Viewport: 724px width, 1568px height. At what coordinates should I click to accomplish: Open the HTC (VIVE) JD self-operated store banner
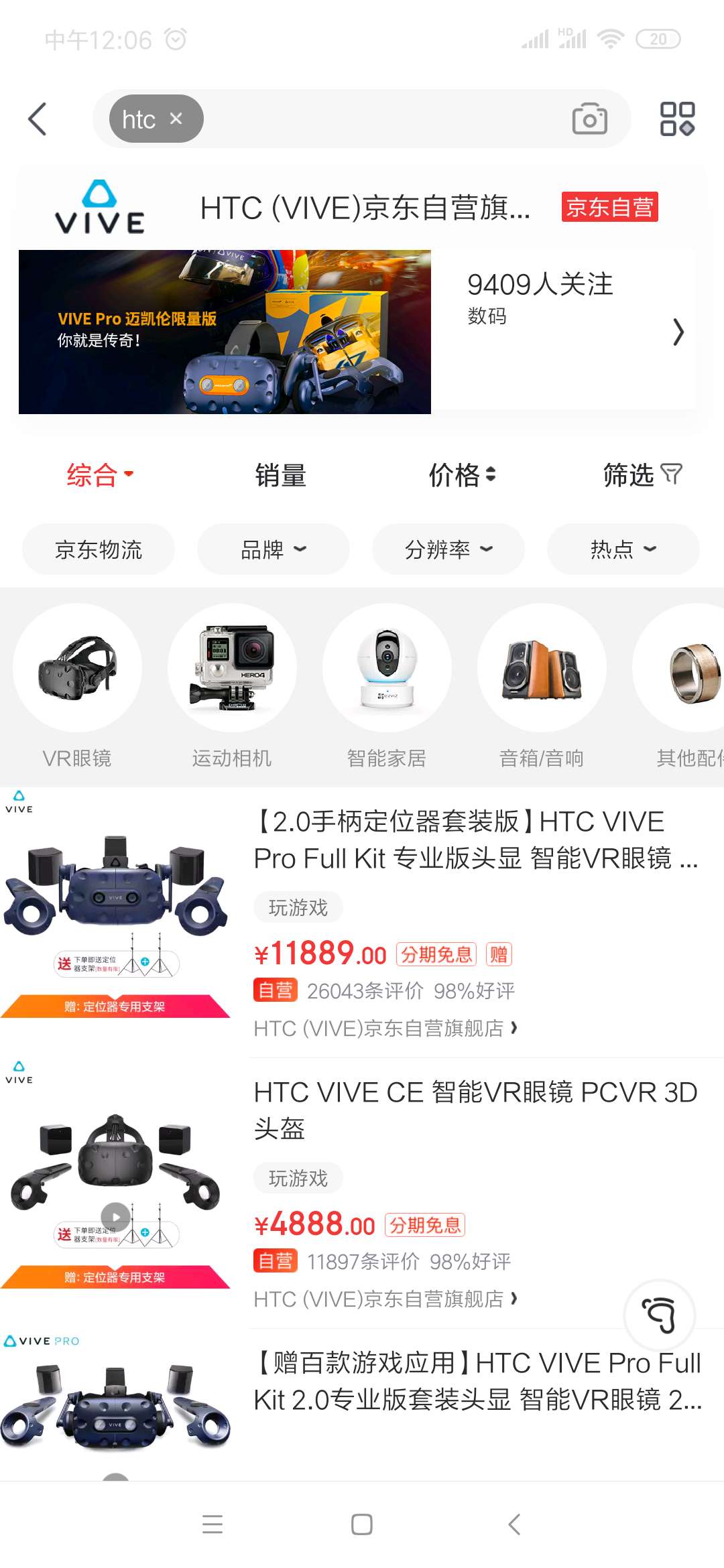[x=362, y=208]
